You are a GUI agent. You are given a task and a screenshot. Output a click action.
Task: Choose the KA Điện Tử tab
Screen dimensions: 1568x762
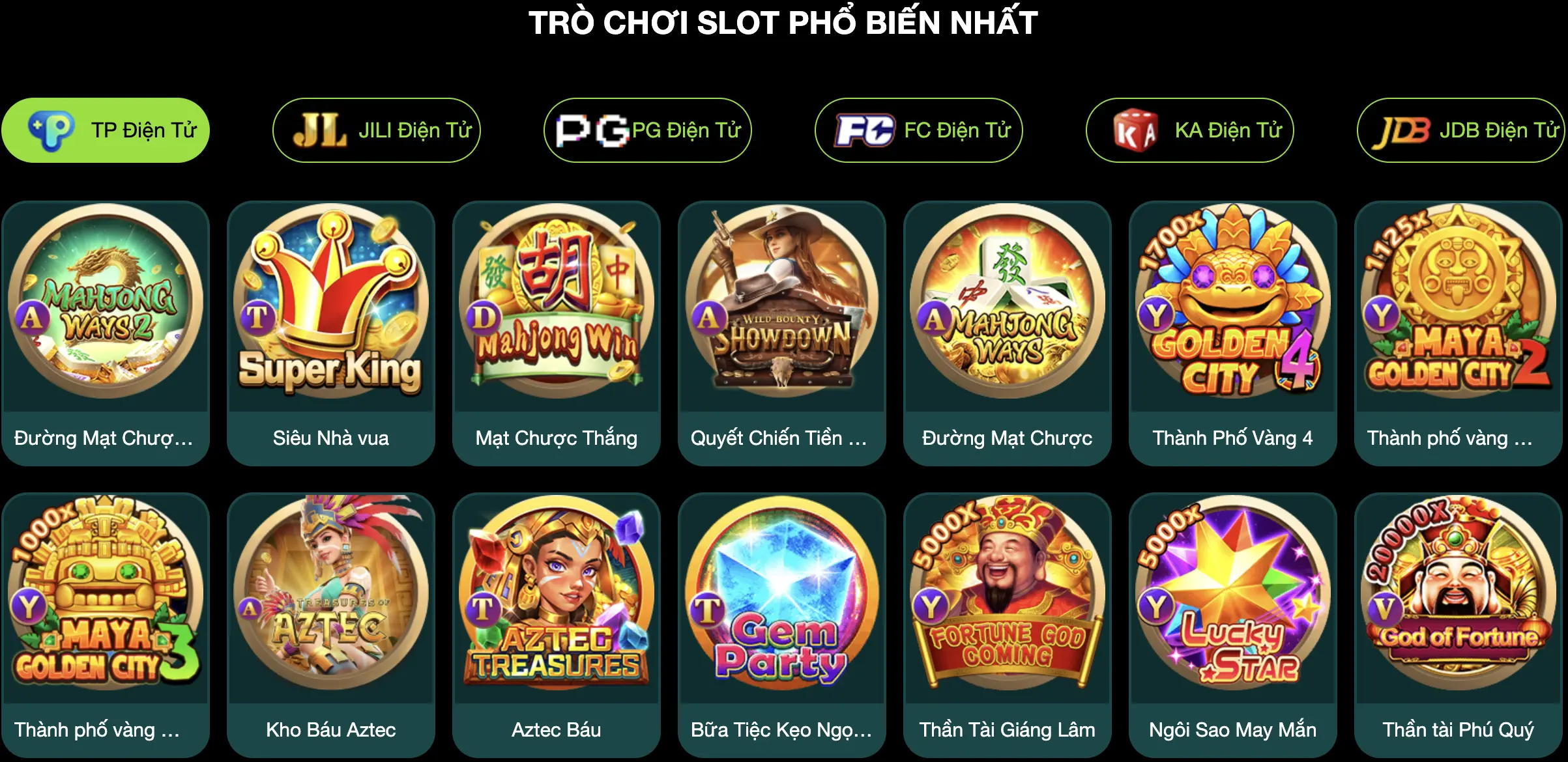click(1190, 130)
